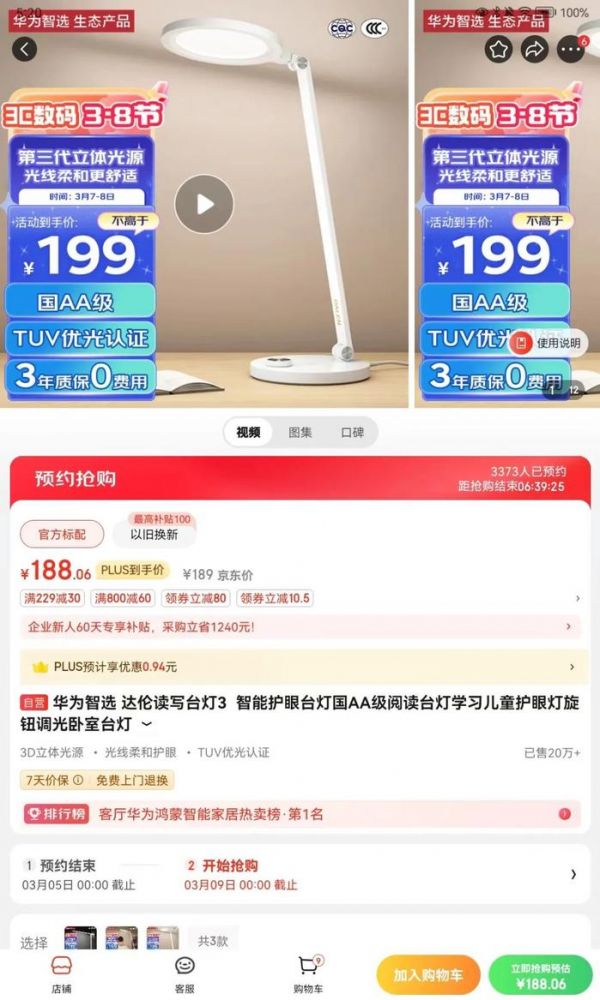The width and height of the screenshot is (600, 1000).
Task: Contact 客服 customer service
Action: 185,974
